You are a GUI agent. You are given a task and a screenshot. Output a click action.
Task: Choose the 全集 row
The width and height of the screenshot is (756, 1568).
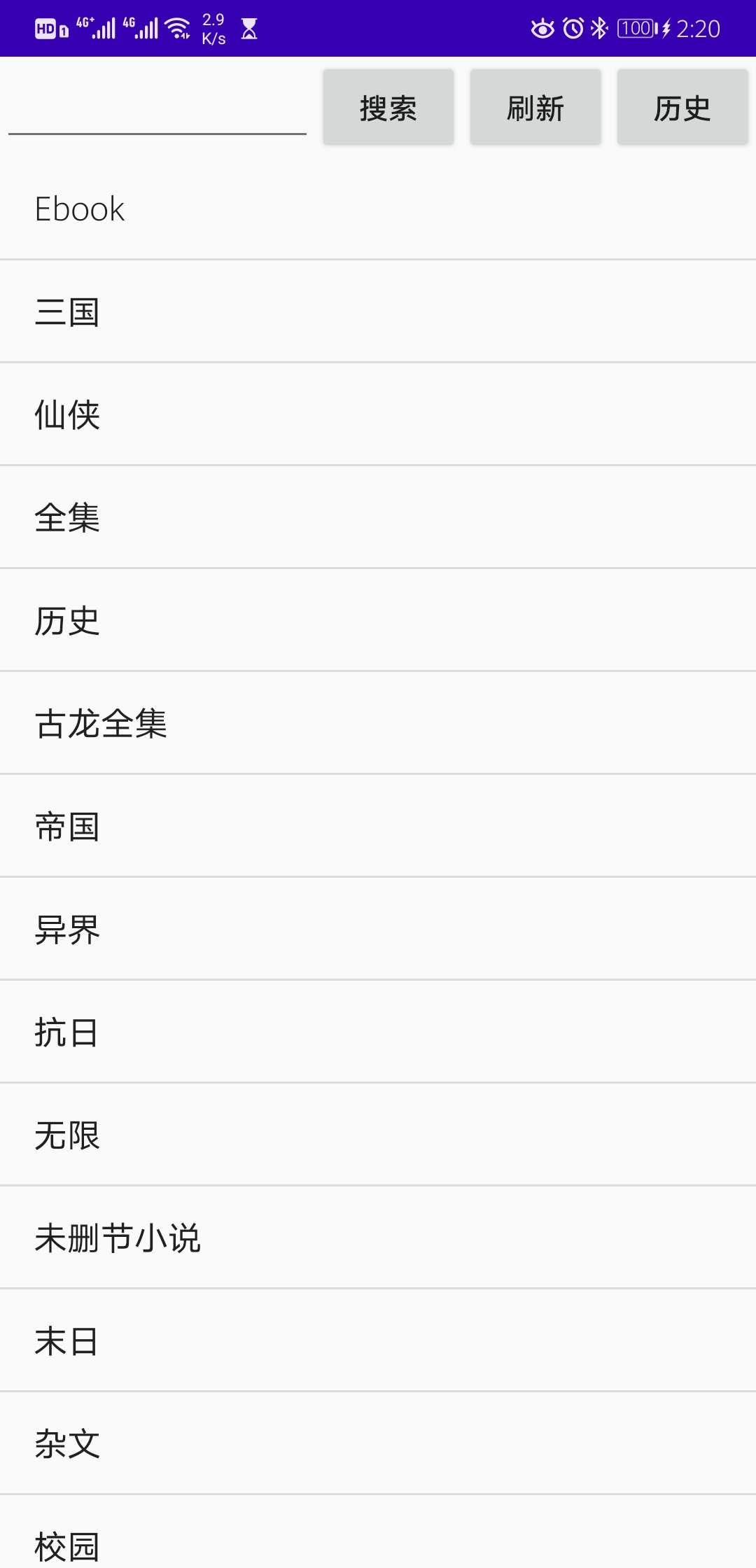378,517
